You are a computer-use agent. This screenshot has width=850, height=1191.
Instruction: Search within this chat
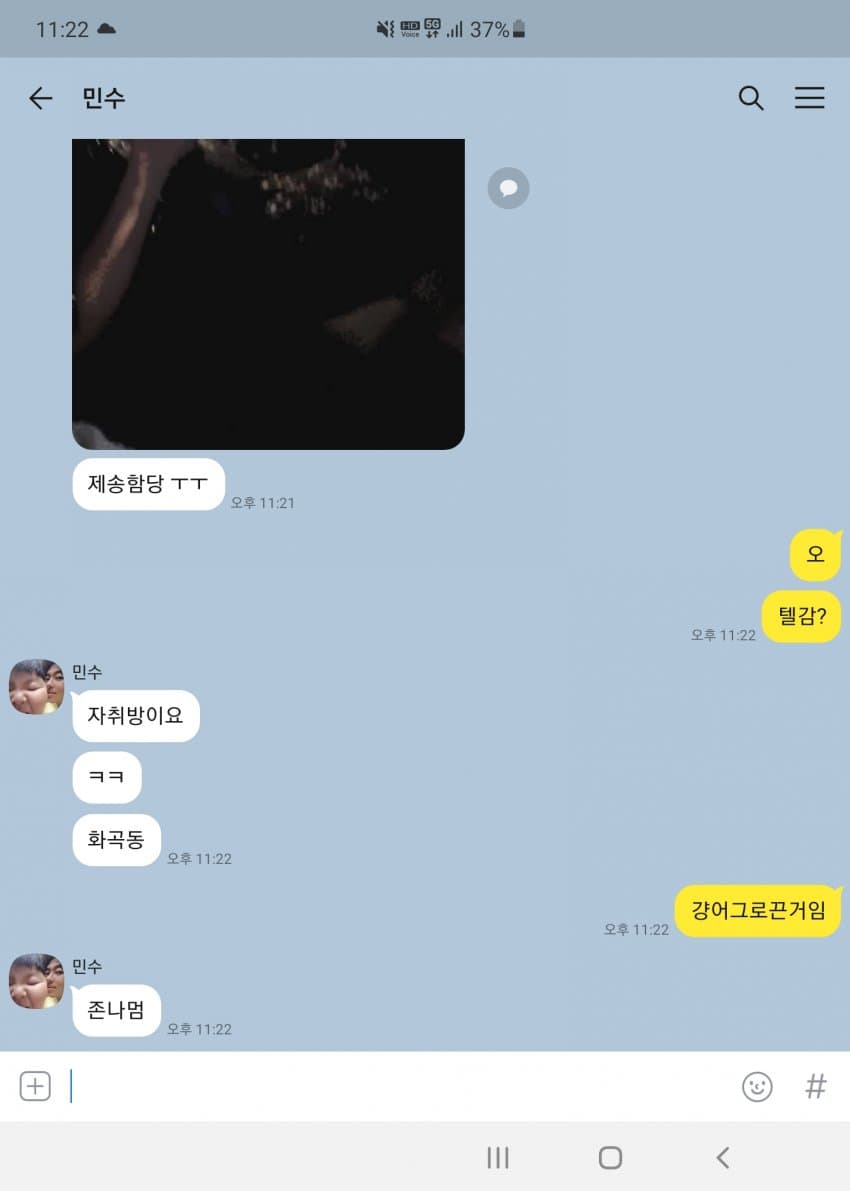(x=750, y=98)
